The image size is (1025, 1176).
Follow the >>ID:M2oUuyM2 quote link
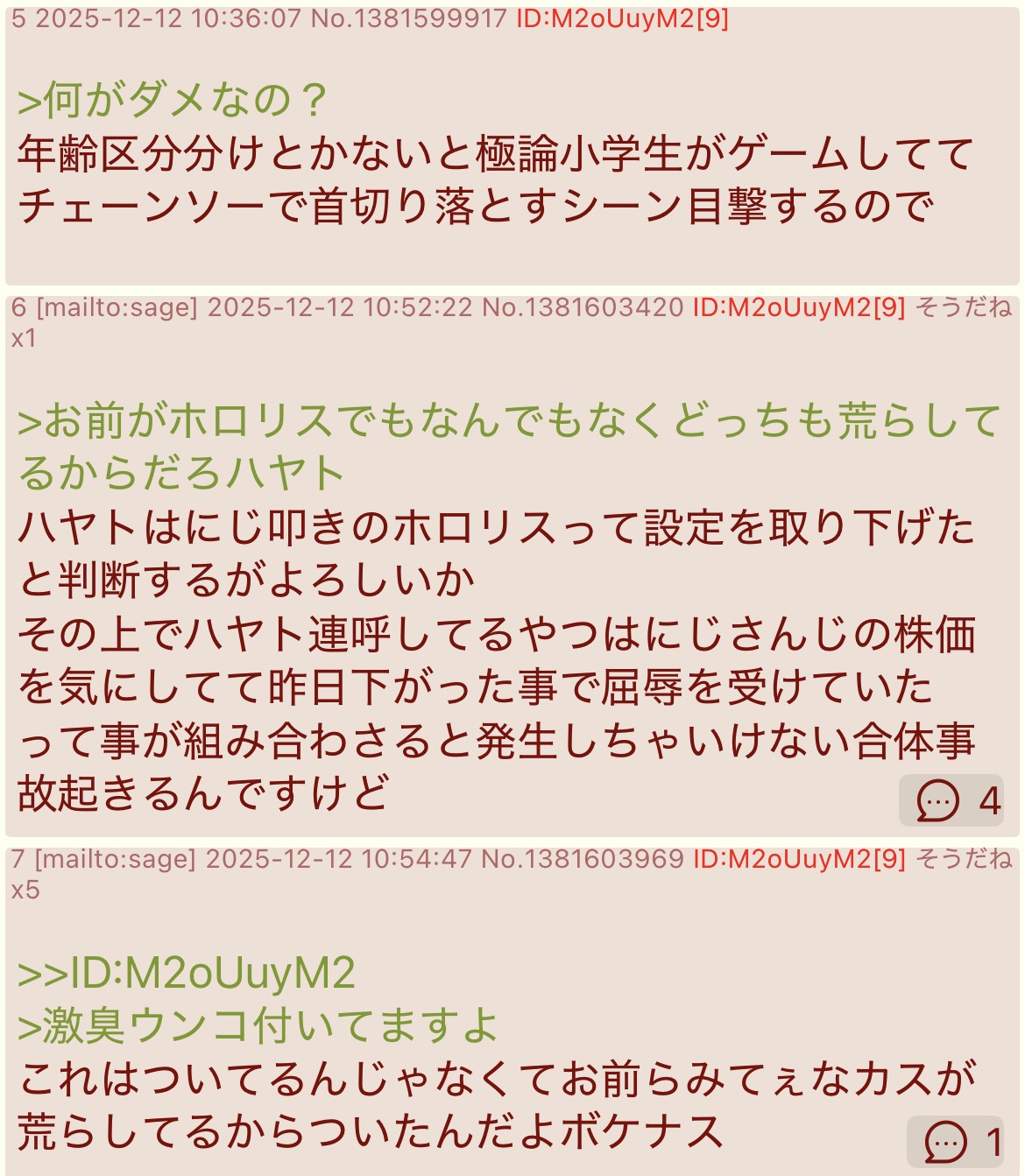pos(186,974)
